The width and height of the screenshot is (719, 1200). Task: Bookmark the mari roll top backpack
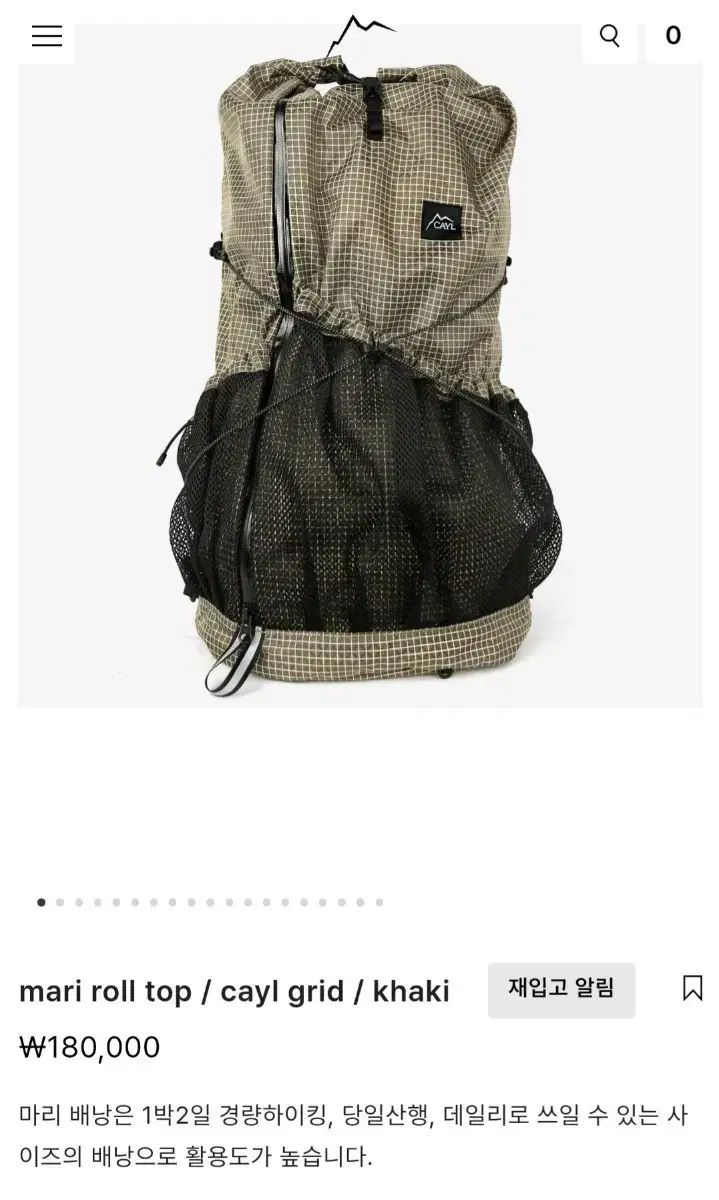tap(692, 988)
